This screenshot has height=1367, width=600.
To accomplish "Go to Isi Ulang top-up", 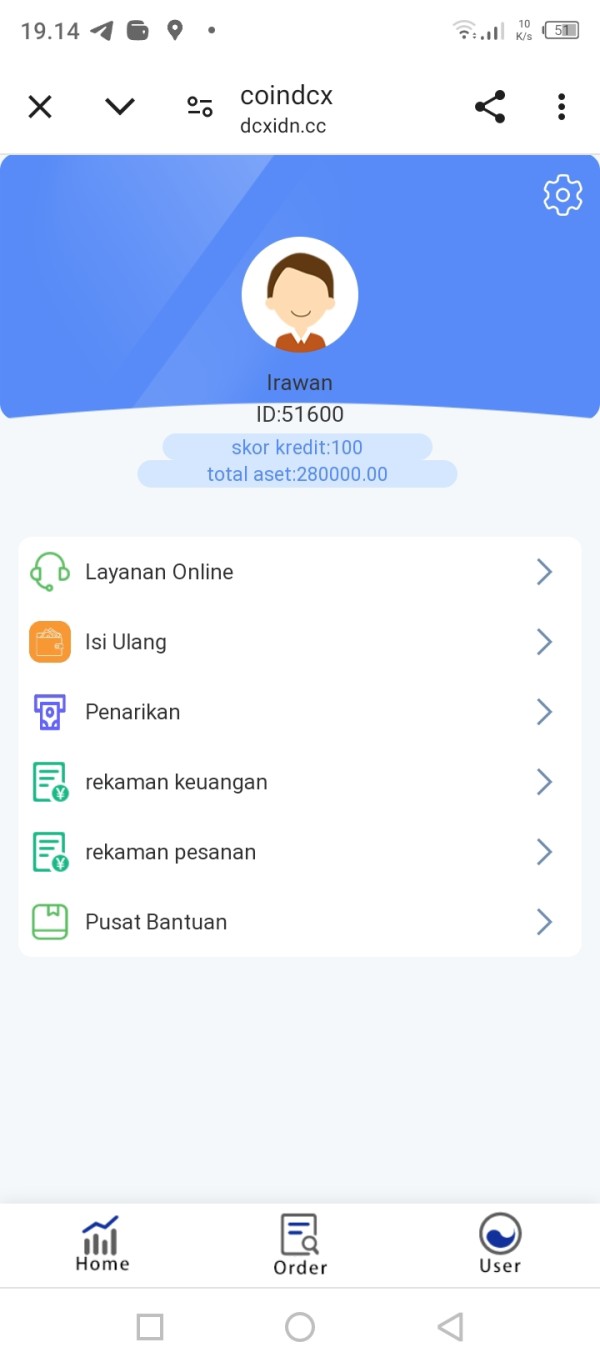I will (300, 642).
